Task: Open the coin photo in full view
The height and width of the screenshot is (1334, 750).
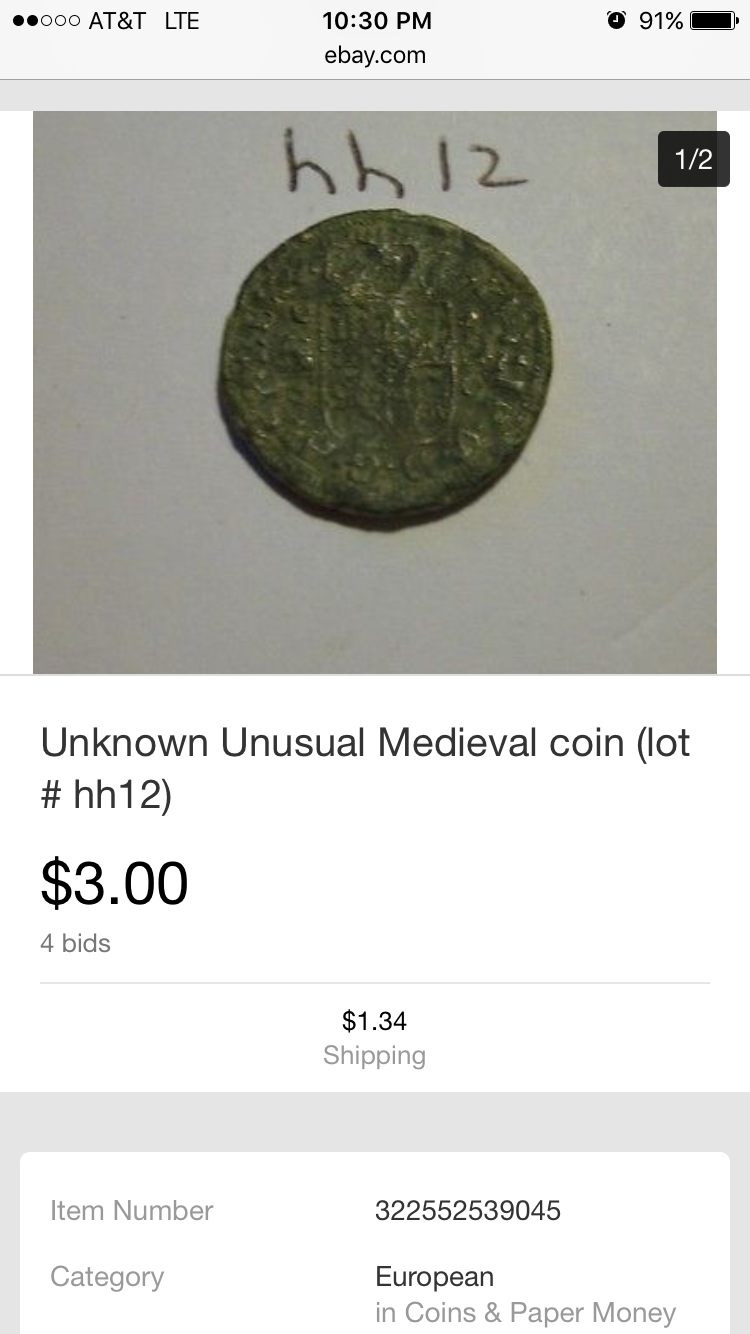Action: (x=375, y=392)
